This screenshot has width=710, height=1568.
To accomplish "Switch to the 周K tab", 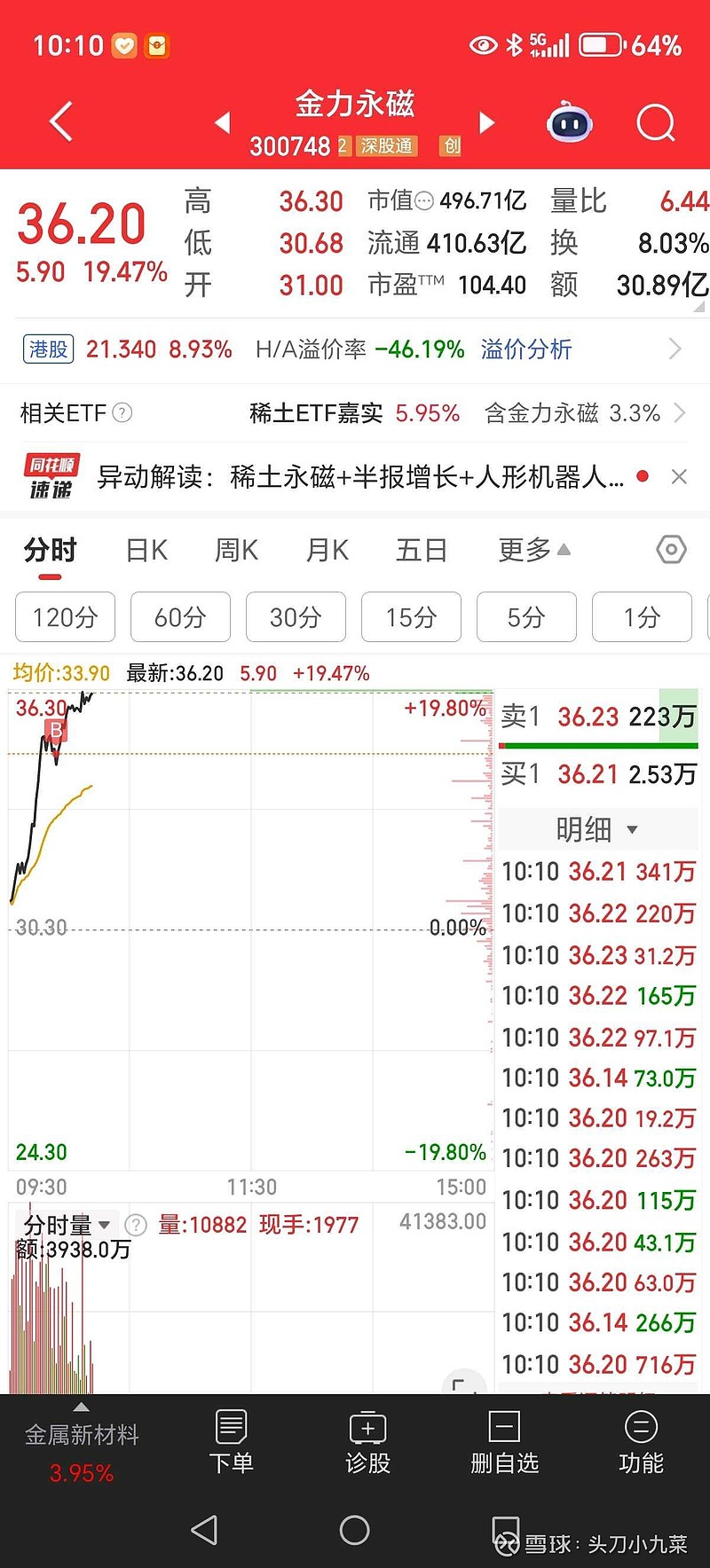I will pos(236,551).
